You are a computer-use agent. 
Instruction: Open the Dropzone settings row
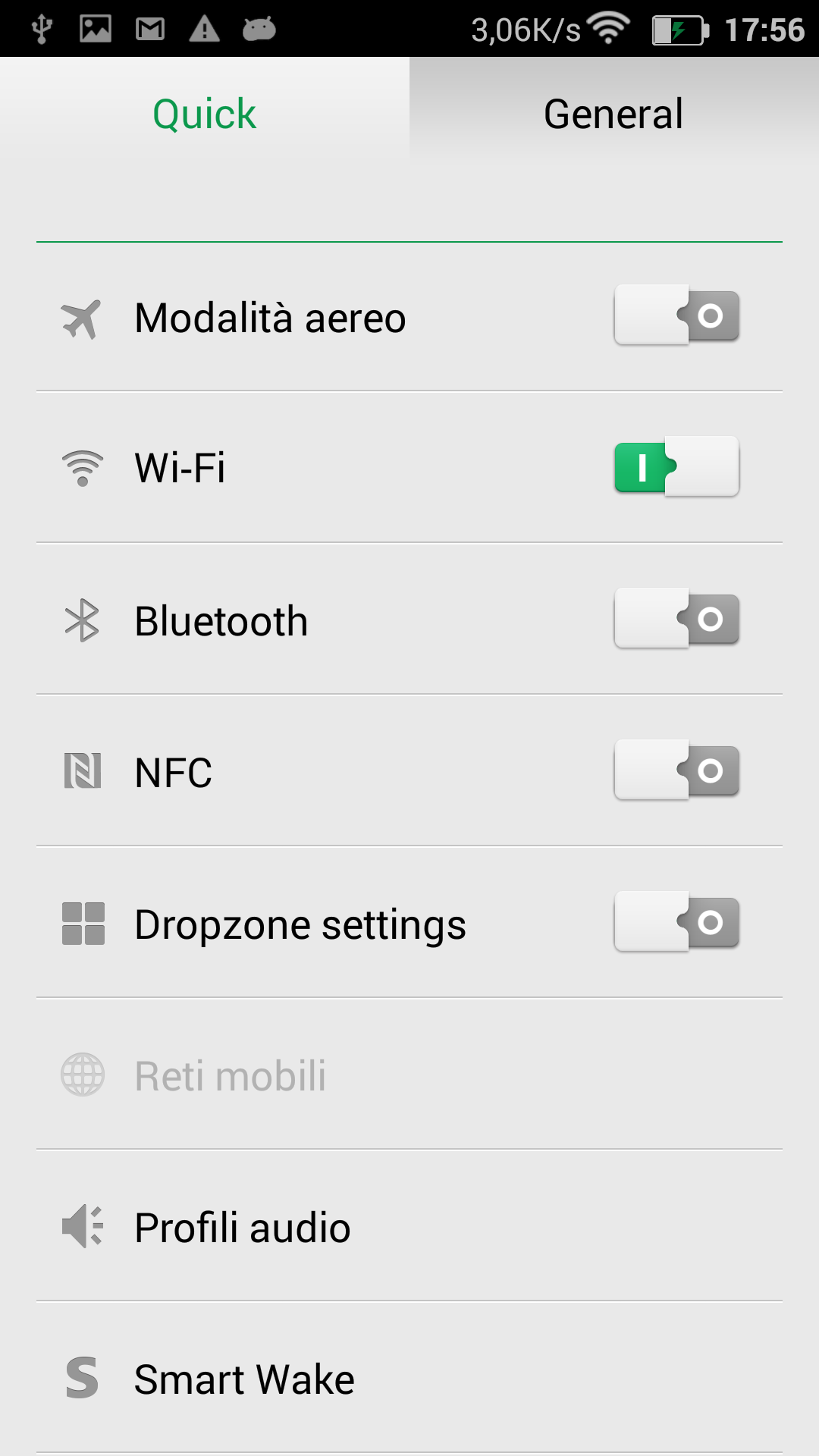tap(409, 922)
